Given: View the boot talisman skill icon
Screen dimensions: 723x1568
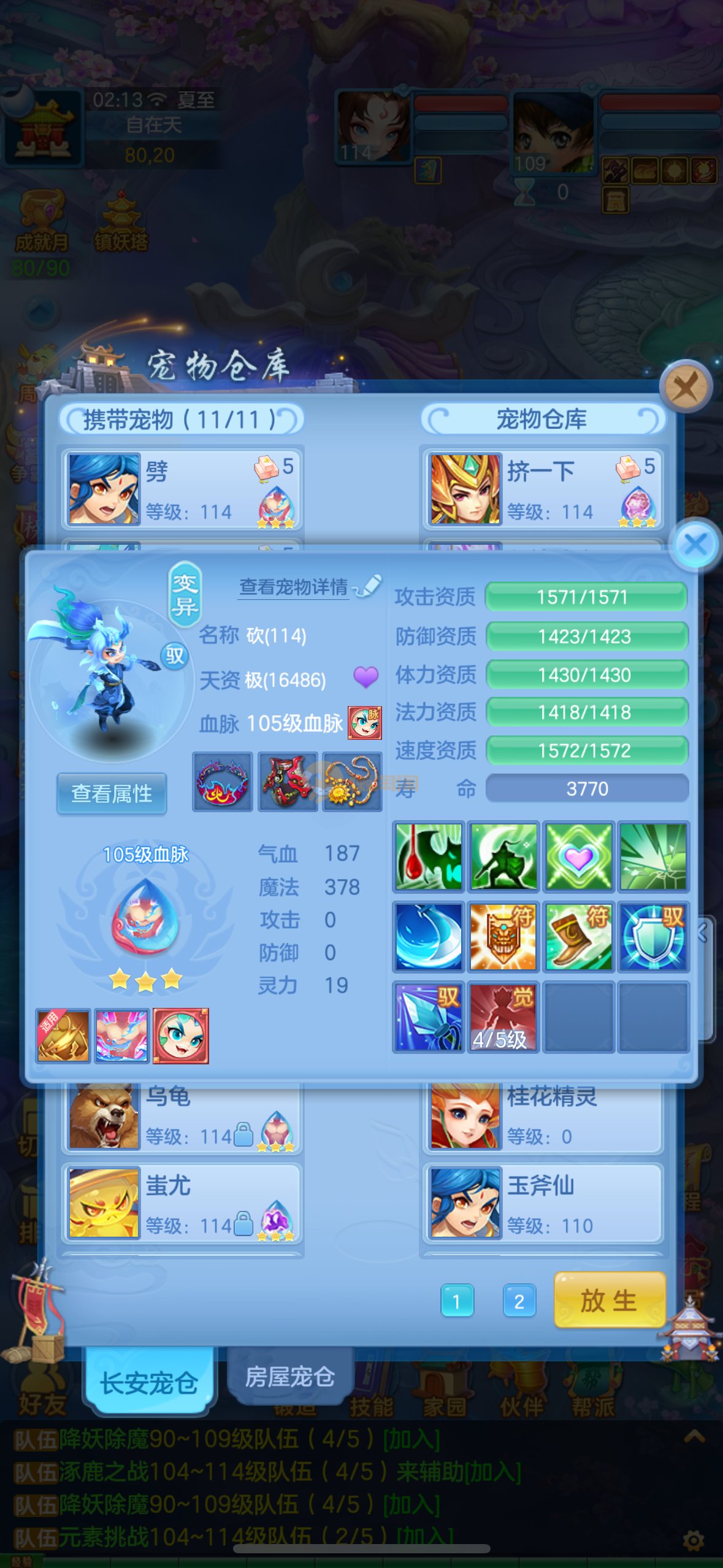Looking at the screenshot, I should (x=578, y=937).
